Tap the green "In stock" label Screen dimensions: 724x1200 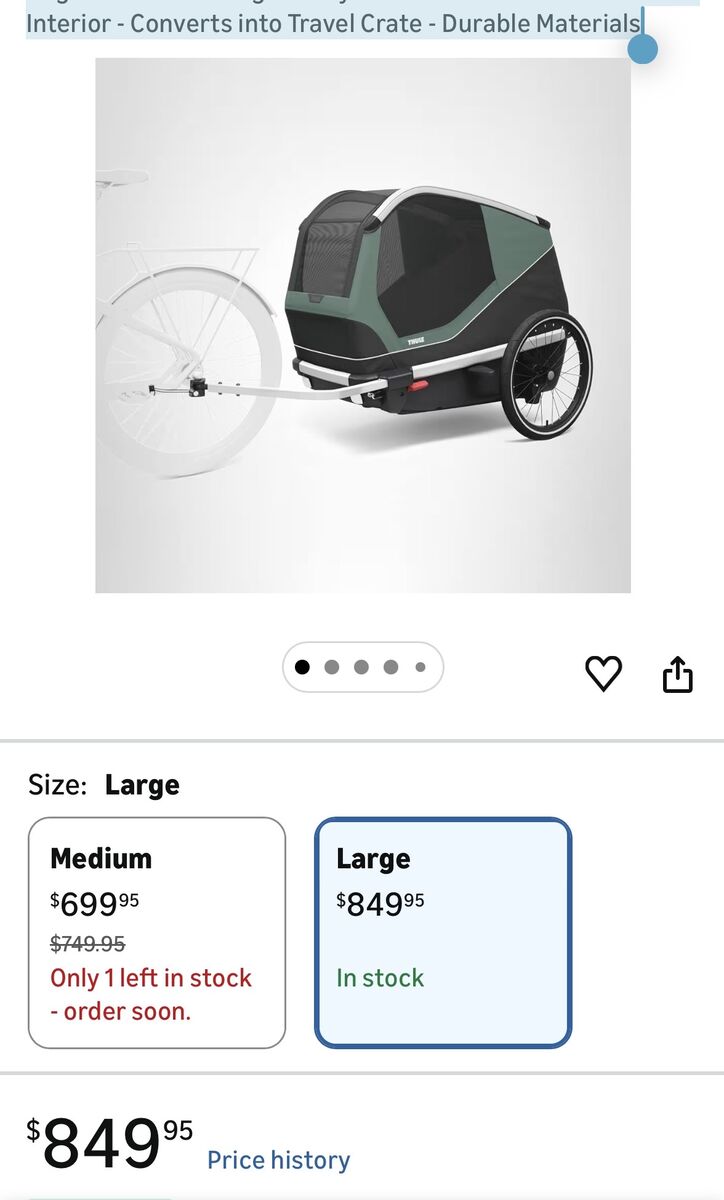[x=380, y=979]
